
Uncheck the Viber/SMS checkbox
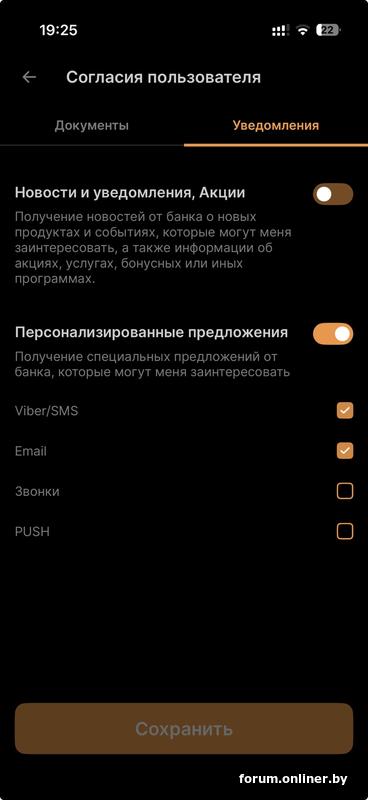tap(345, 410)
